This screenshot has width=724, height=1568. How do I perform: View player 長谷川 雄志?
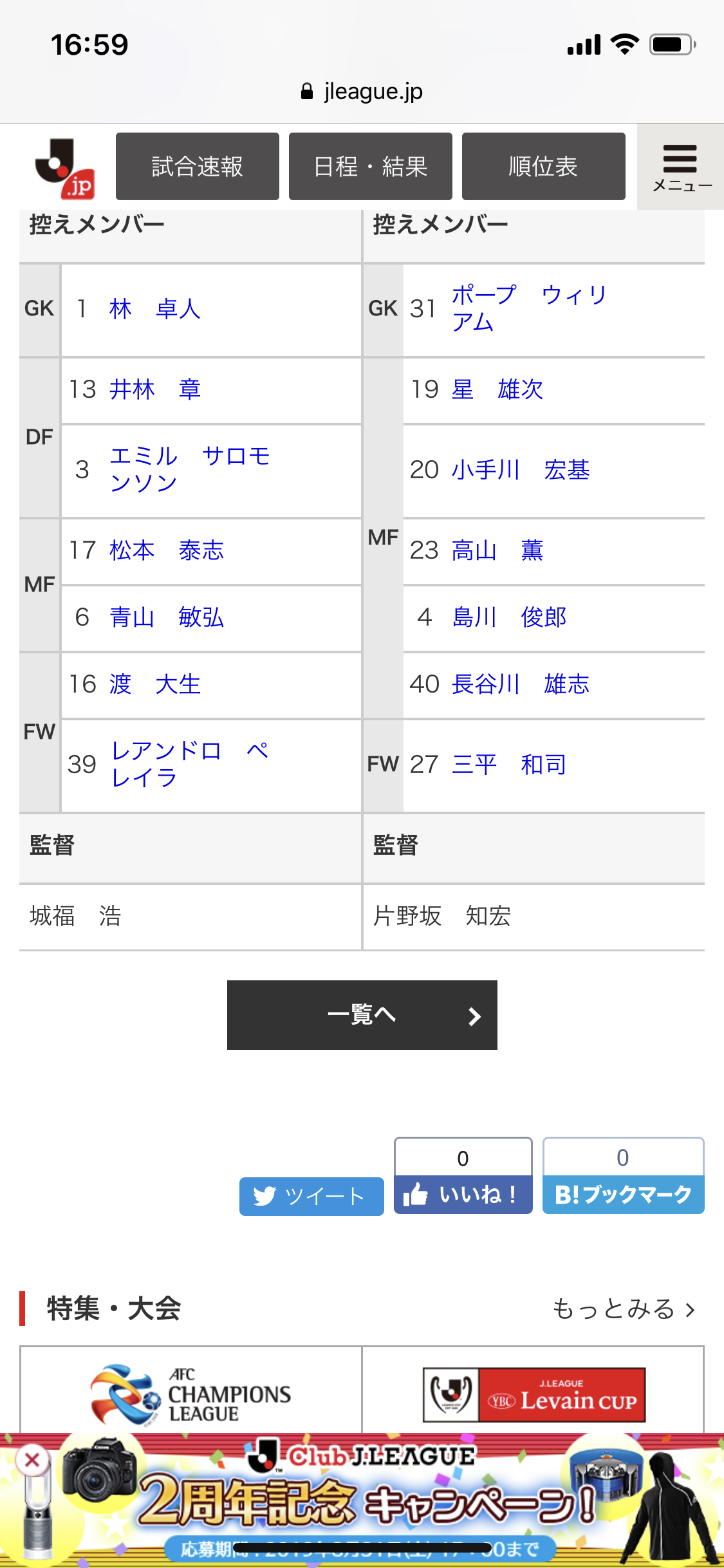click(x=521, y=684)
